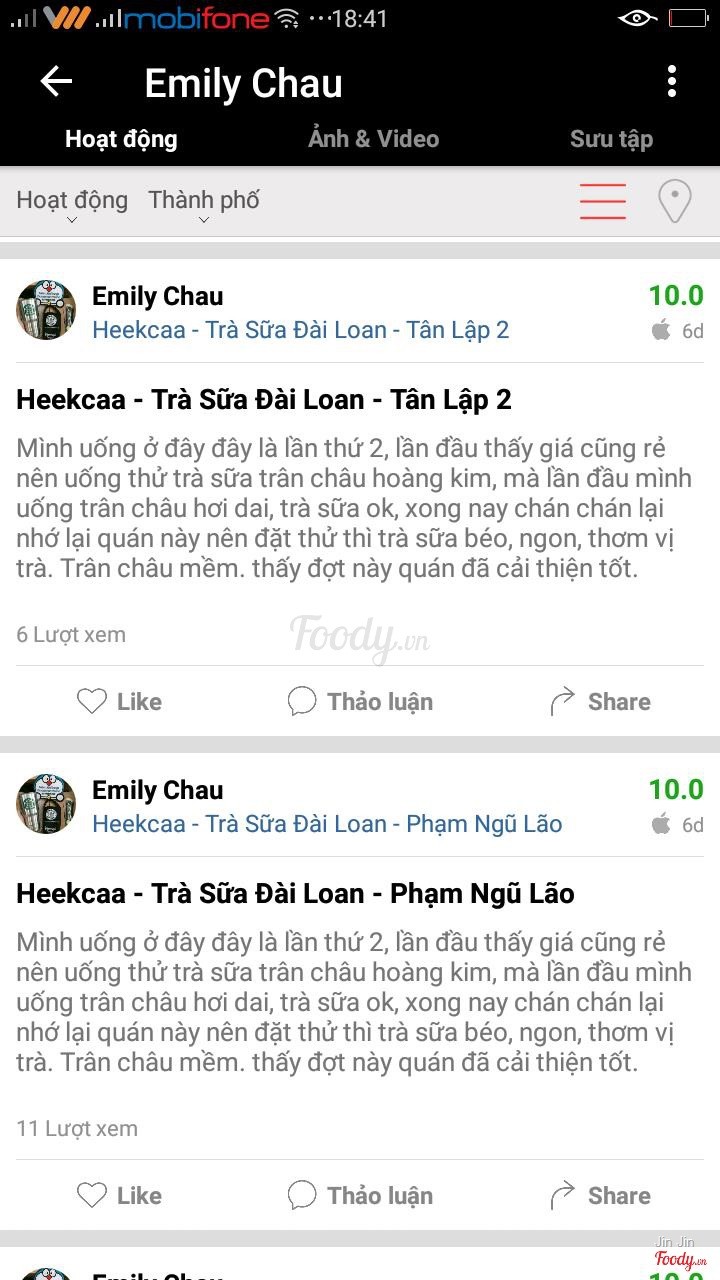This screenshot has height=1280, width=720.
Task: Share the Tân Lập 2 review
Action: (600, 702)
